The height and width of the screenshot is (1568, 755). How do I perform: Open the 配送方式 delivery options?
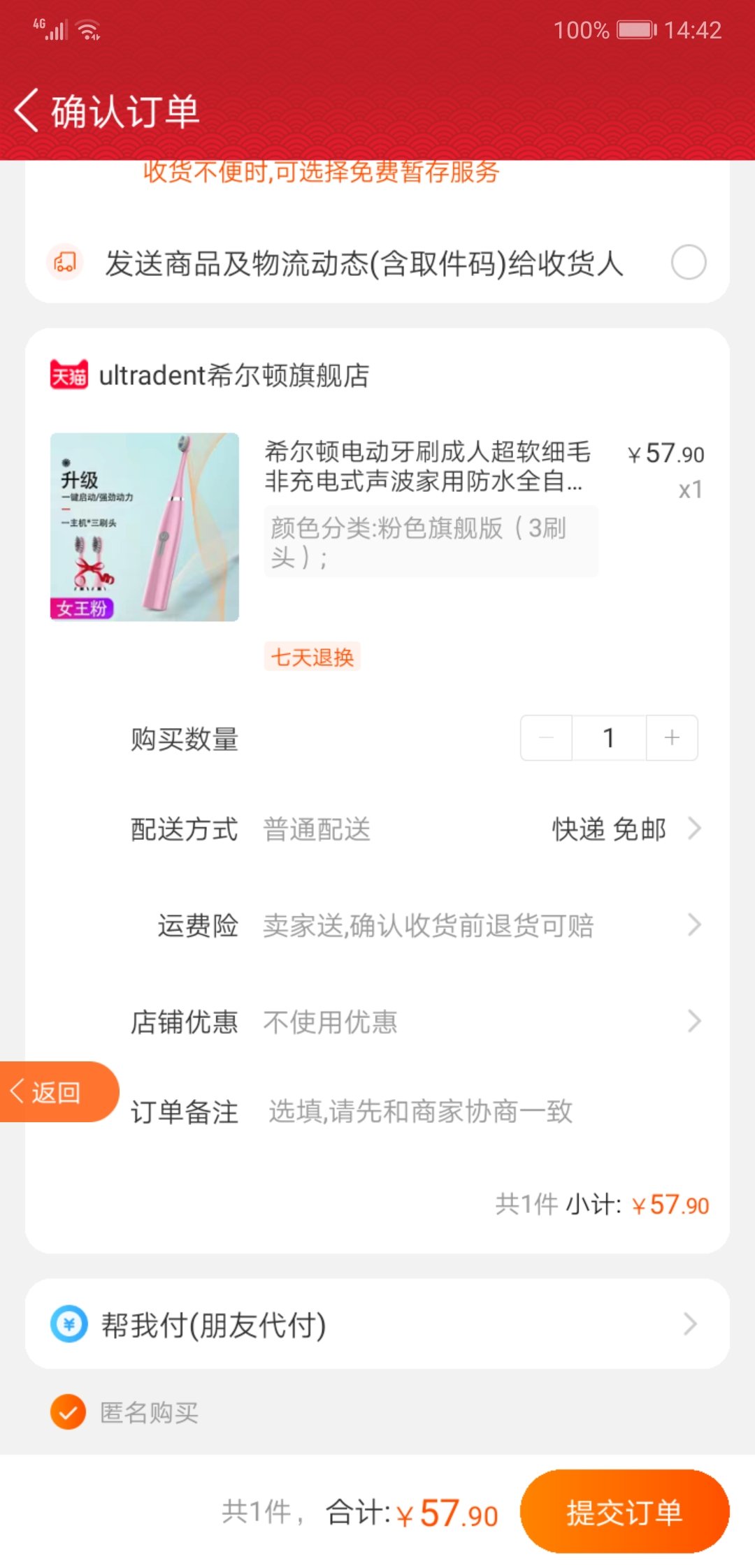coord(608,829)
